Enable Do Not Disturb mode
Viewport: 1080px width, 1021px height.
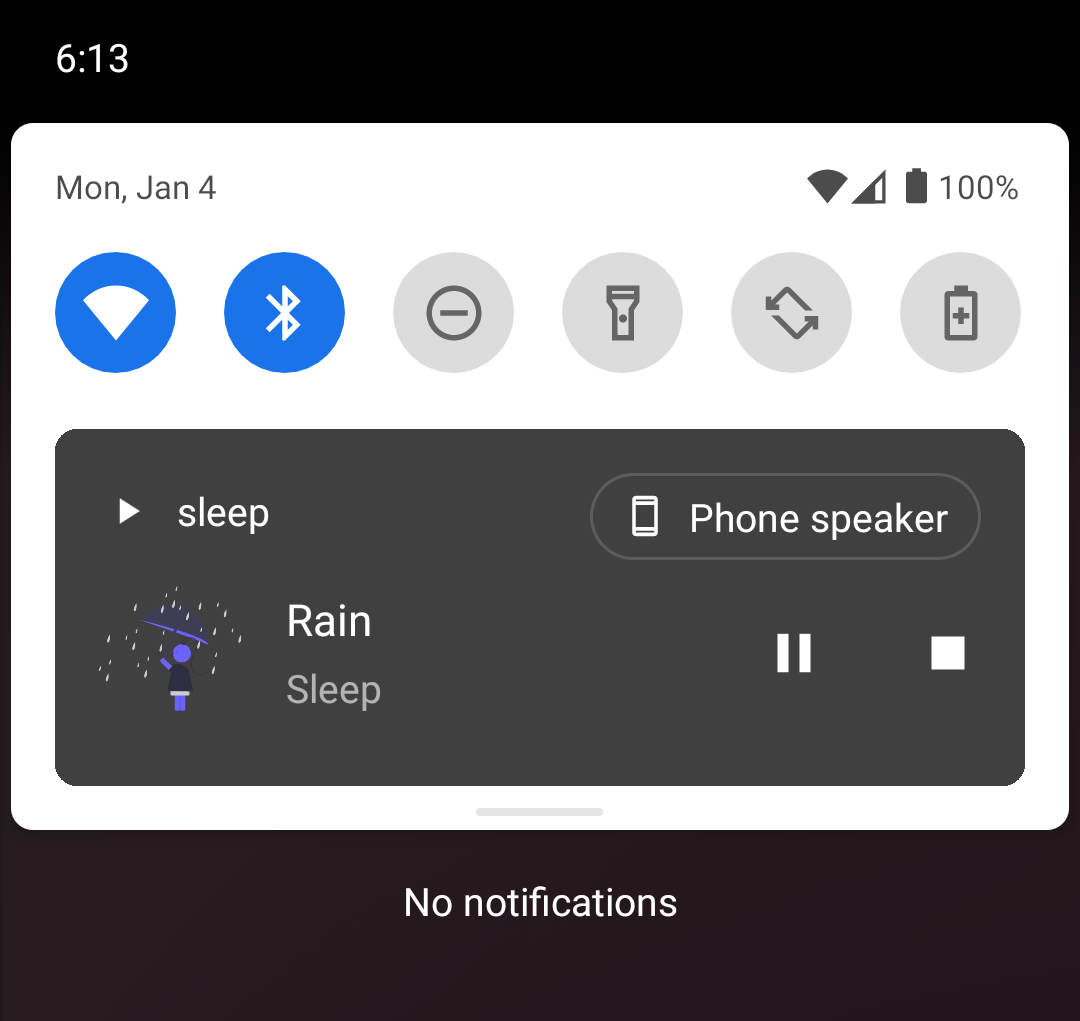point(454,313)
